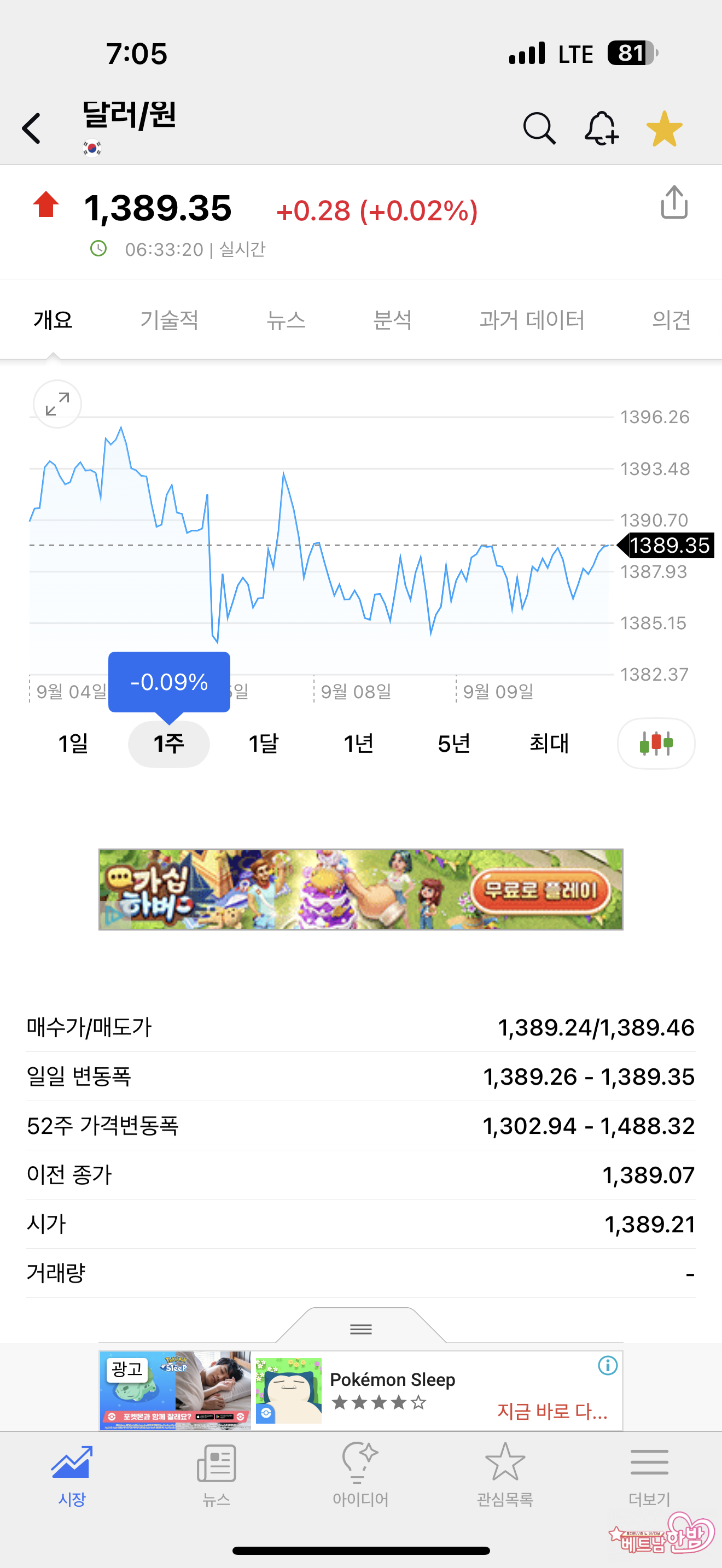The height and width of the screenshot is (1568, 722).
Task: Switch to candlestick chart view
Action: [x=656, y=743]
